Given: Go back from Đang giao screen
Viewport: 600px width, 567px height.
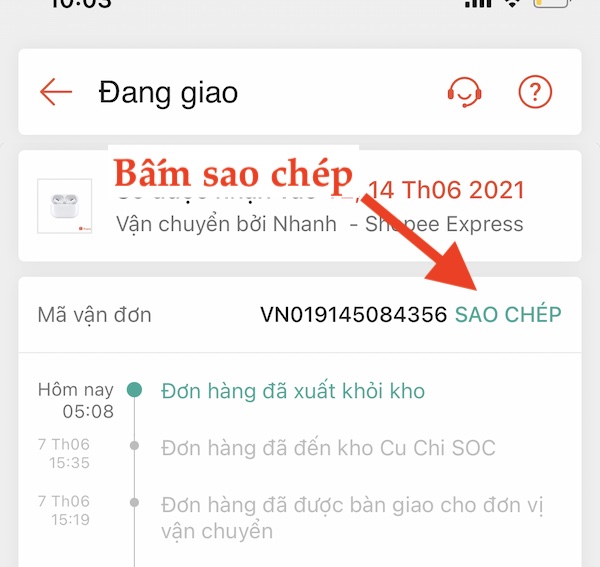Looking at the screenshot, I should [x=56, y=93].
